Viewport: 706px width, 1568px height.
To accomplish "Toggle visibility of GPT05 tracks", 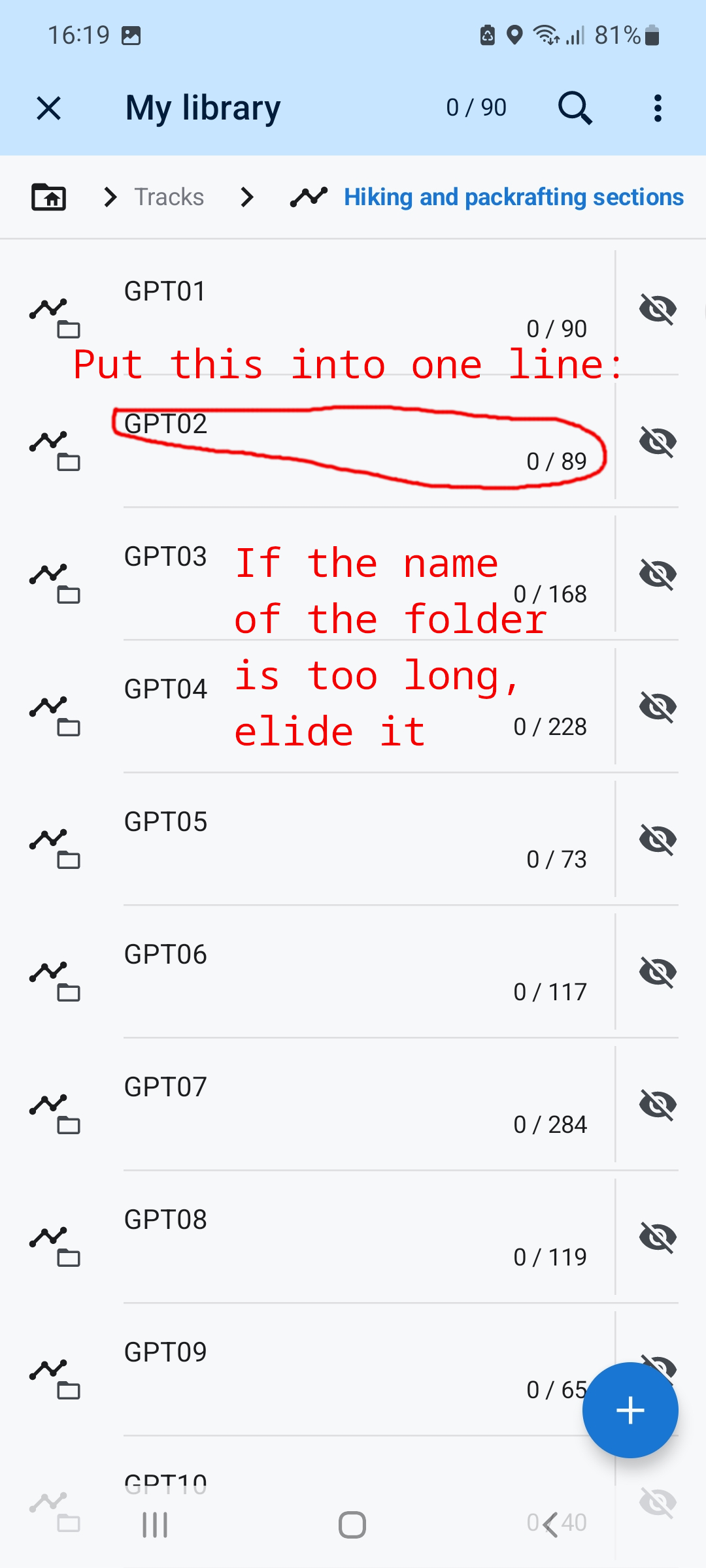I will click(x=658, y=840).
